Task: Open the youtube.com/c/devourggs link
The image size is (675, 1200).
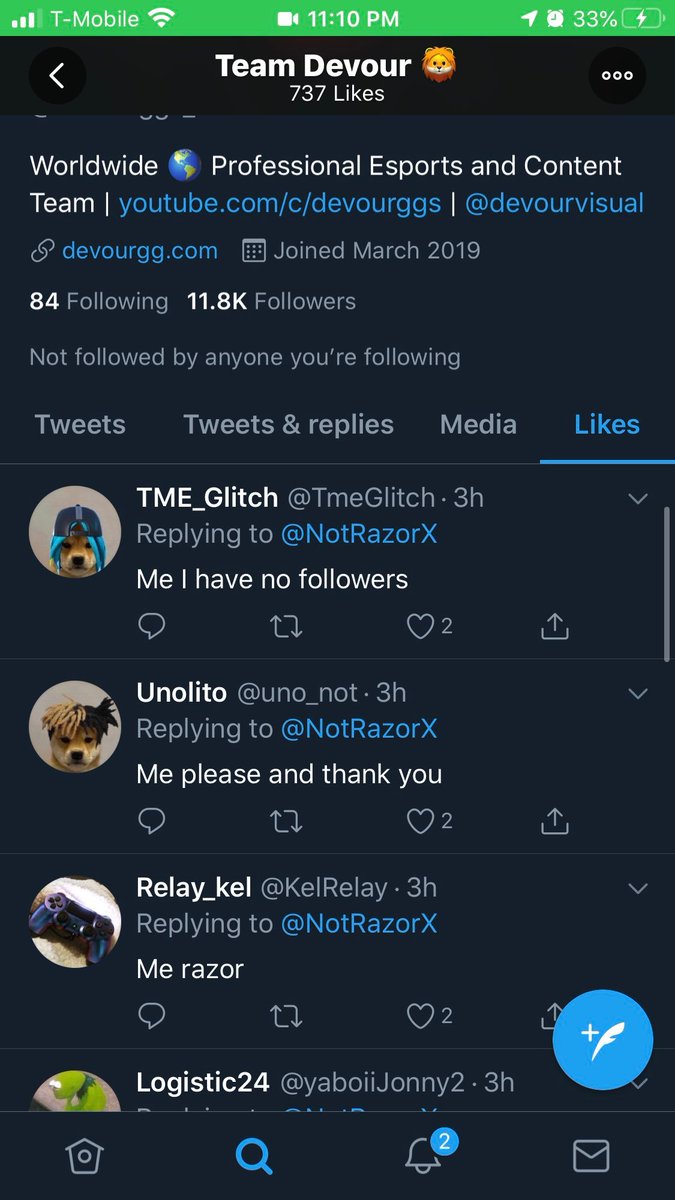Action: coord(280,204)
